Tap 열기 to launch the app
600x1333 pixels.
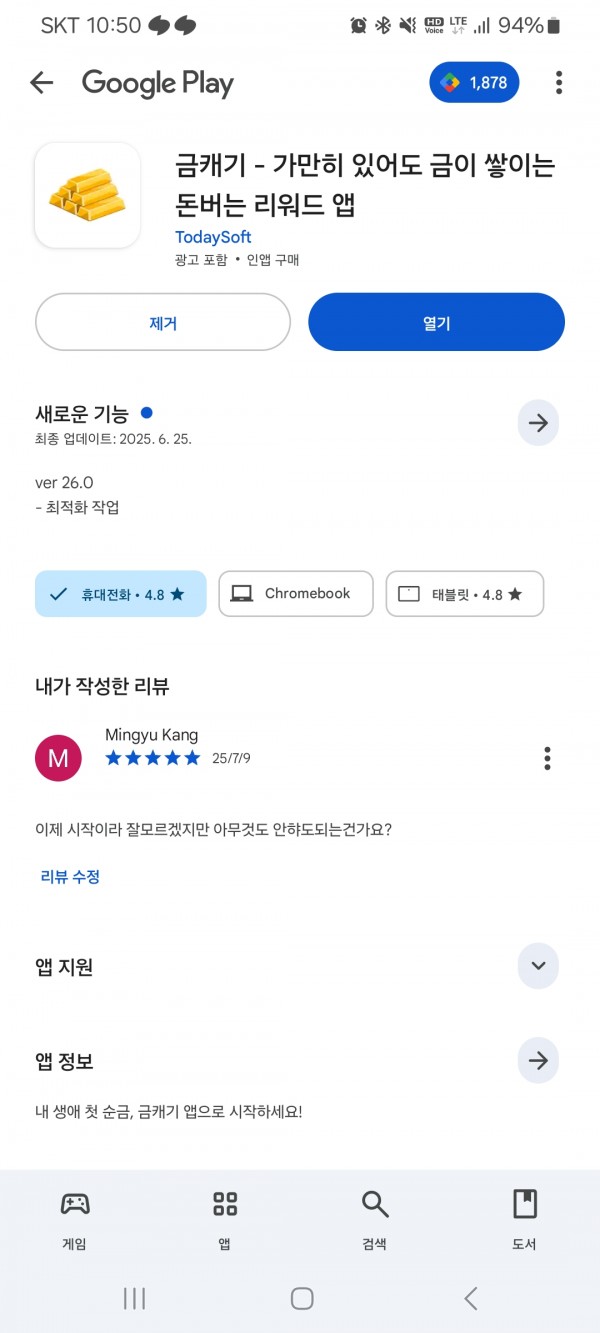click(x=436, y=322)
